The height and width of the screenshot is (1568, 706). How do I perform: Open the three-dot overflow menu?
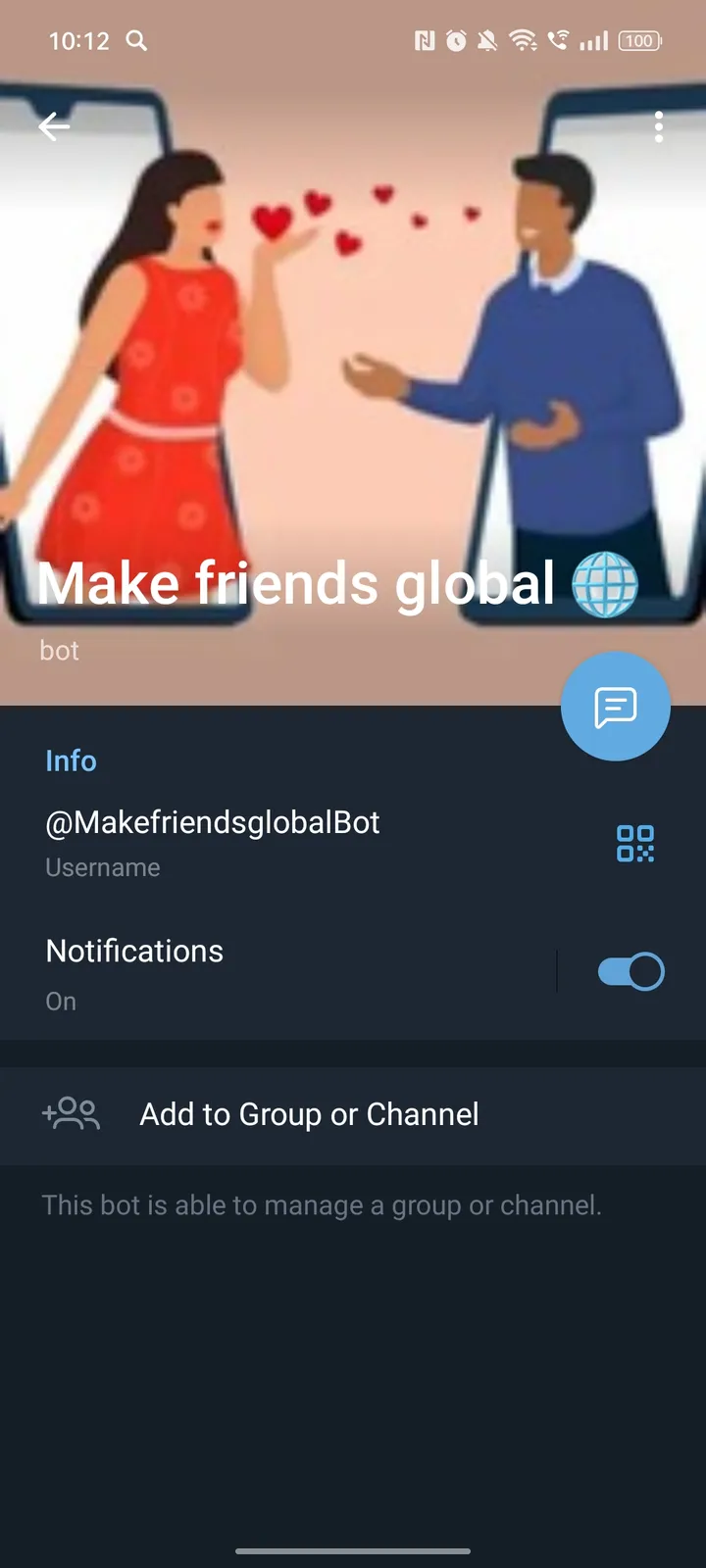pos(658,126)
